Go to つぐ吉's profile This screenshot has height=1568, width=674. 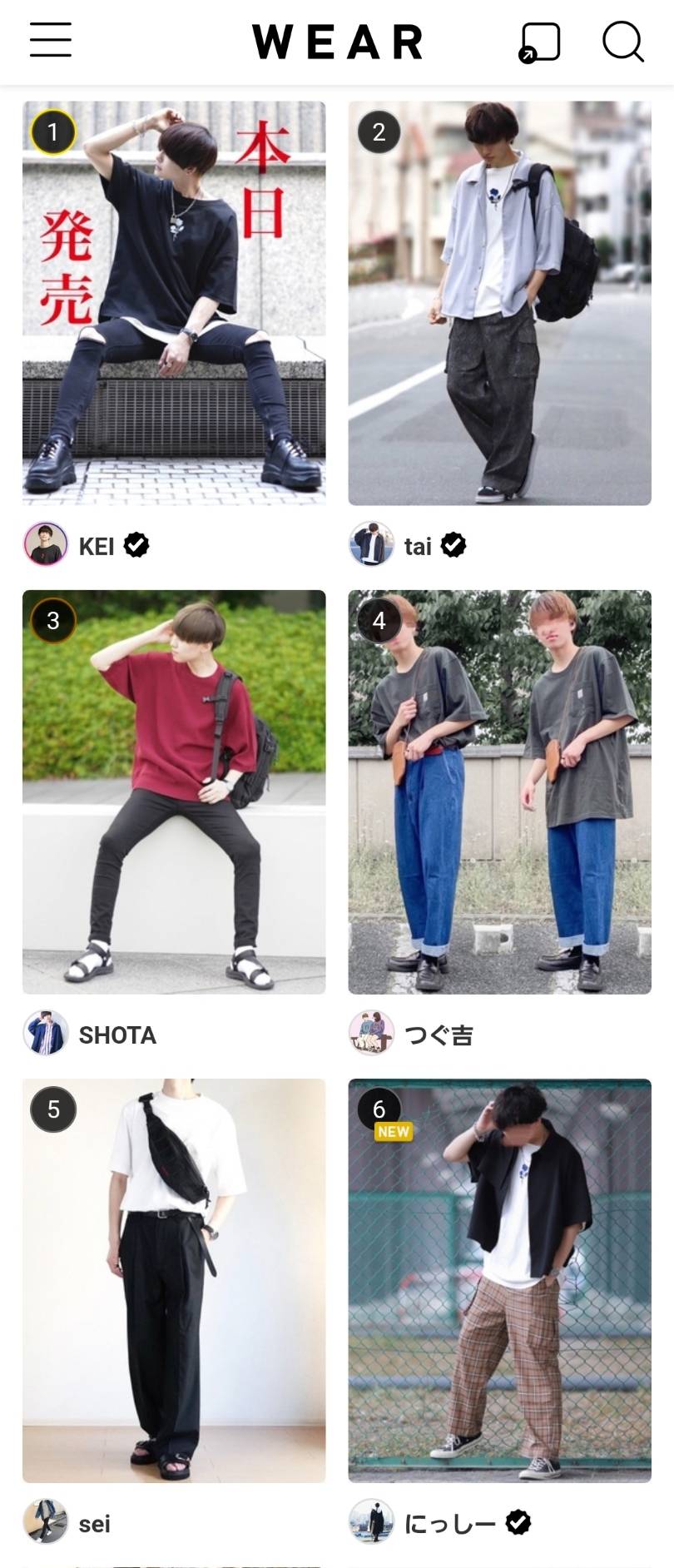[x=438, y=1035]
